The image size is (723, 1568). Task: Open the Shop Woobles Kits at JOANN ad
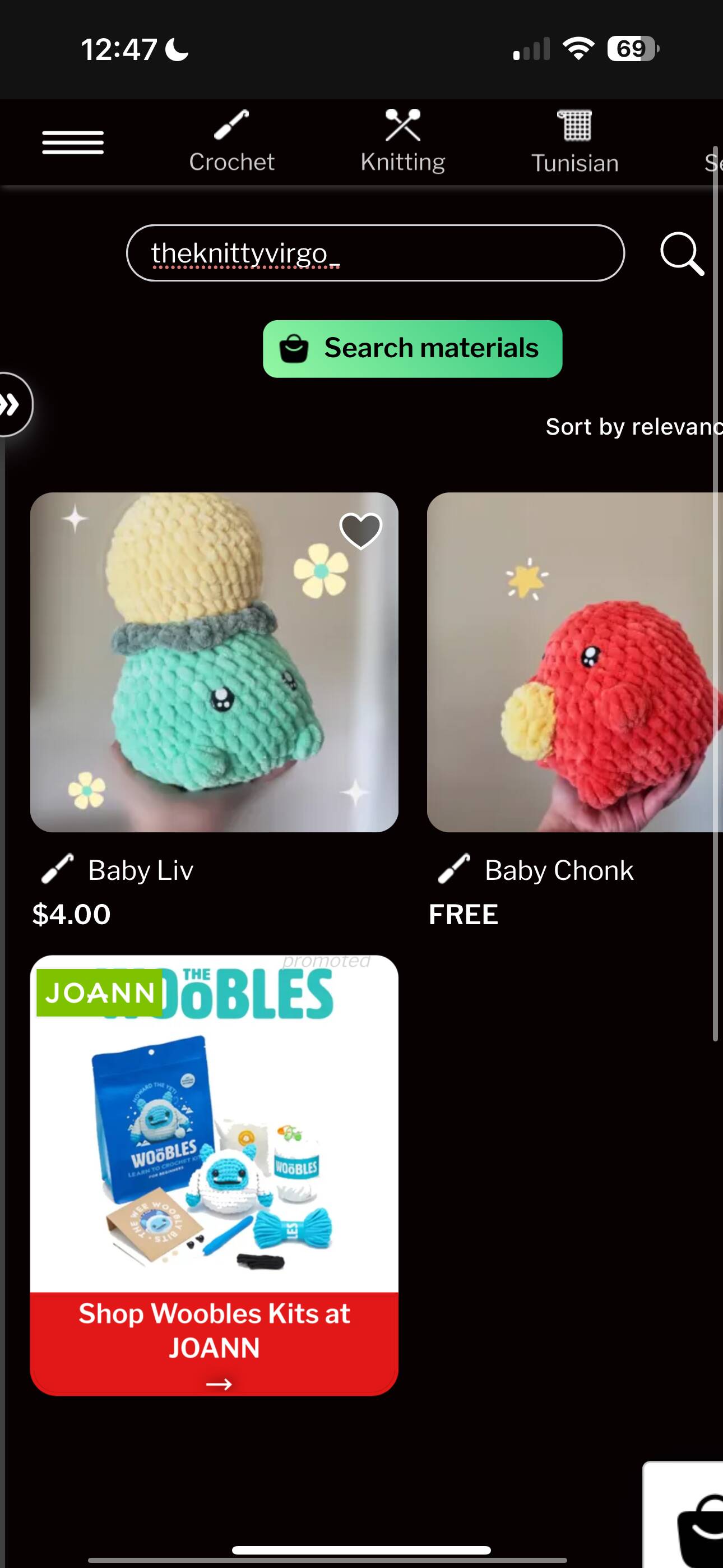[214, 1175]
